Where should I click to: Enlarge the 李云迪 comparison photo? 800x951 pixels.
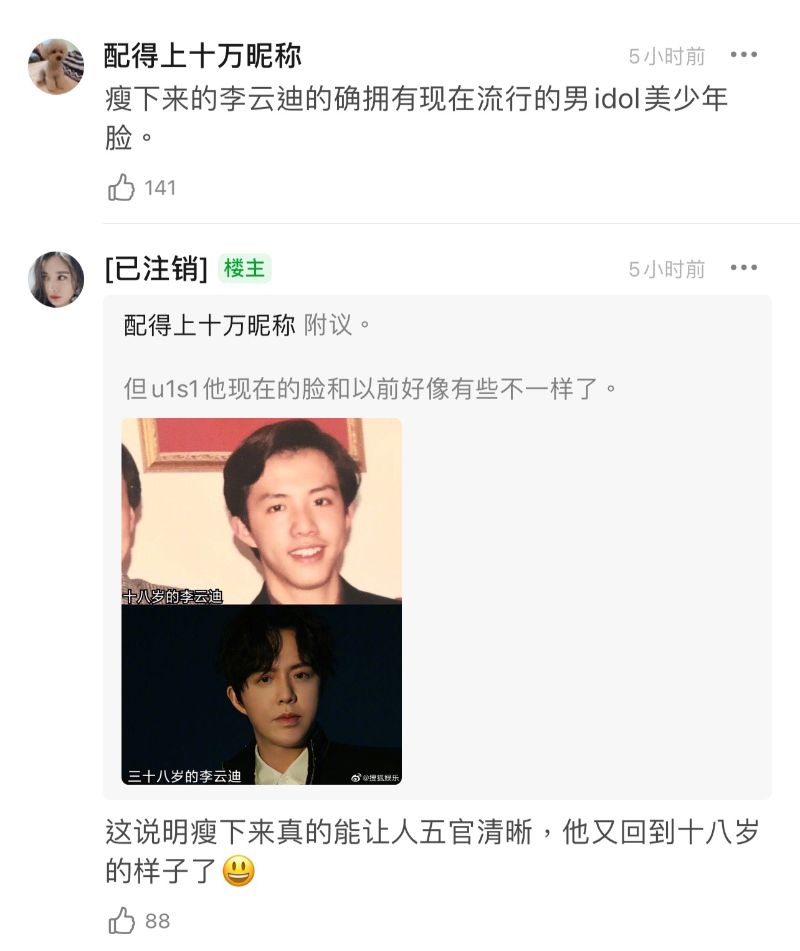pos(262,601)
